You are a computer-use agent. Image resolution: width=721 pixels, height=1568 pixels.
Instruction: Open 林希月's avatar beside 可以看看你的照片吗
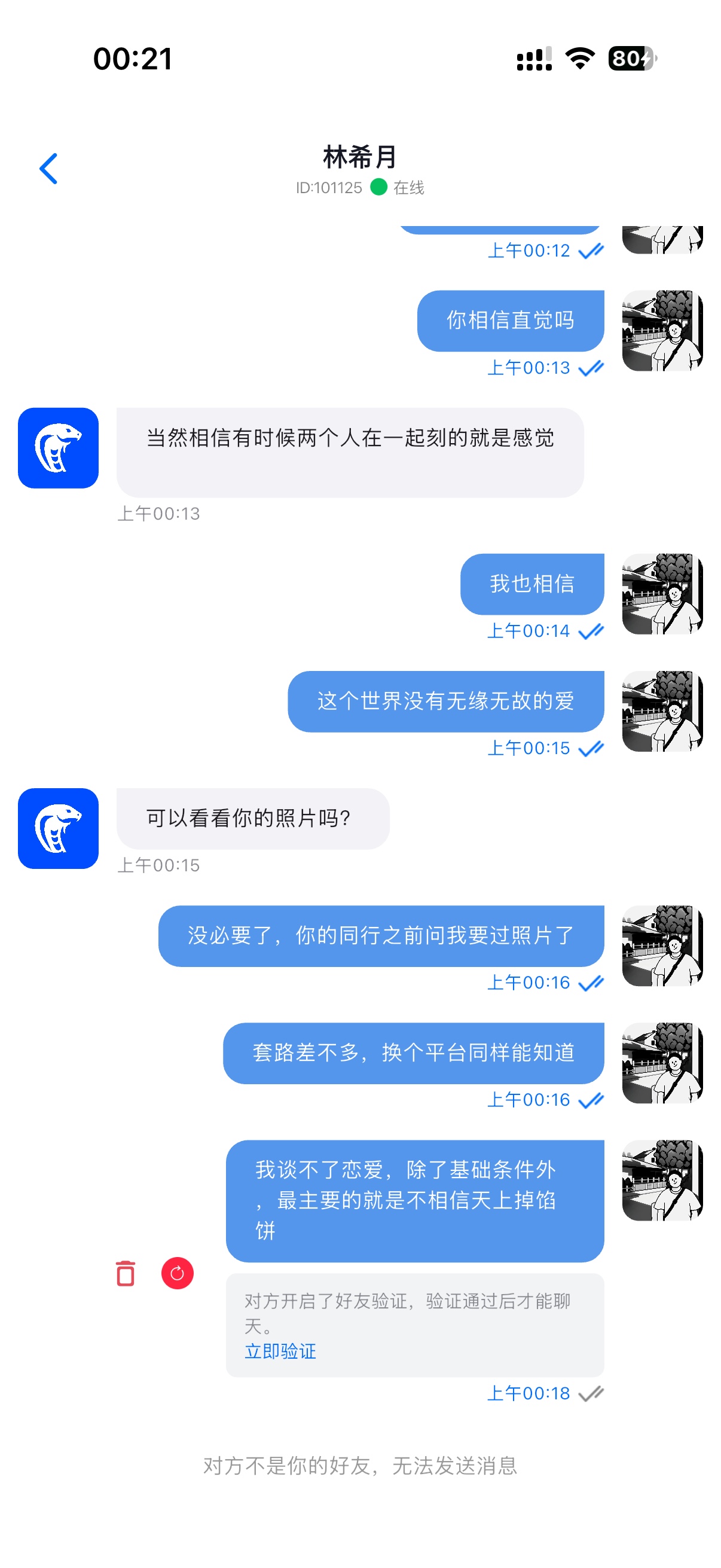pyautogui.click(x=59, y=828)
